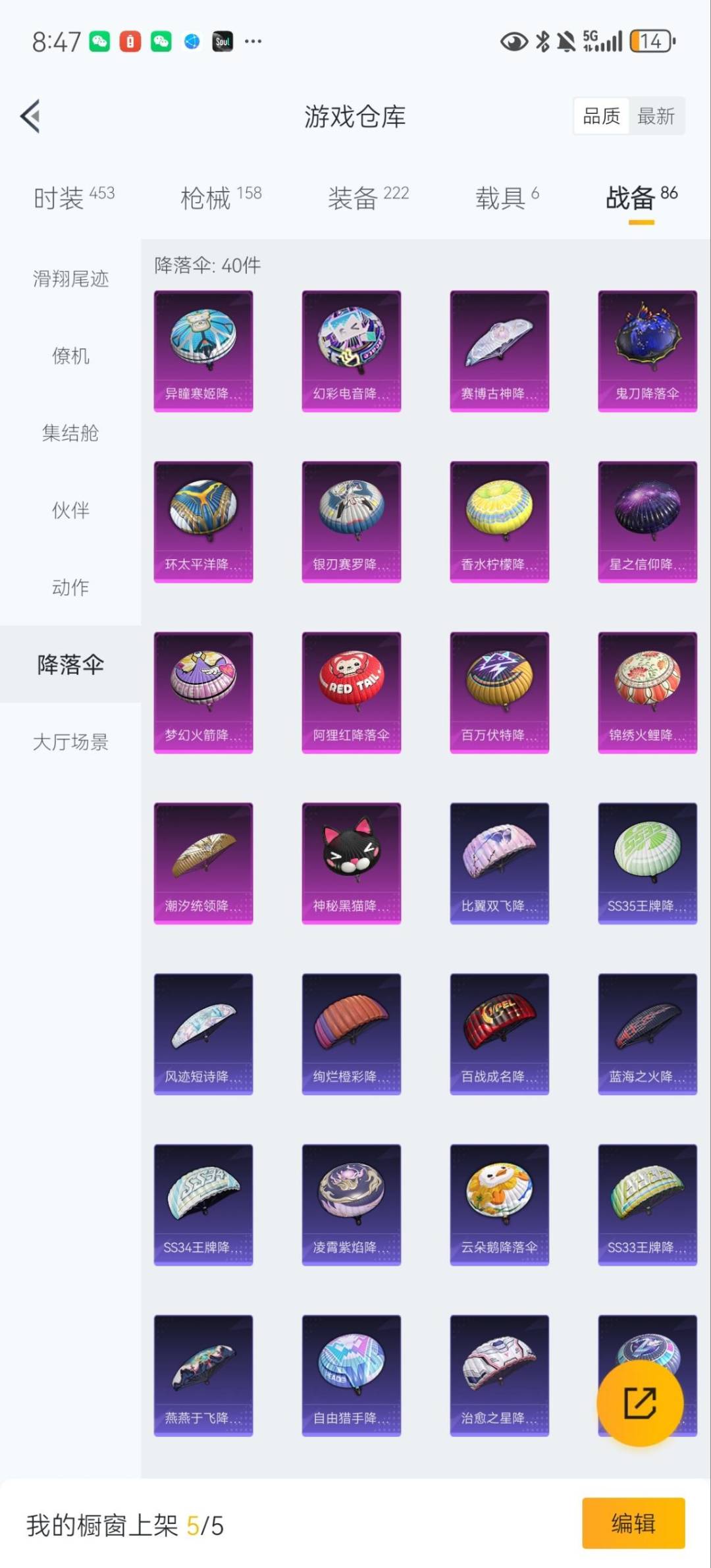Switch sorting to 最新
This screenshot has height=1568, width=711.
coord(657,115)
